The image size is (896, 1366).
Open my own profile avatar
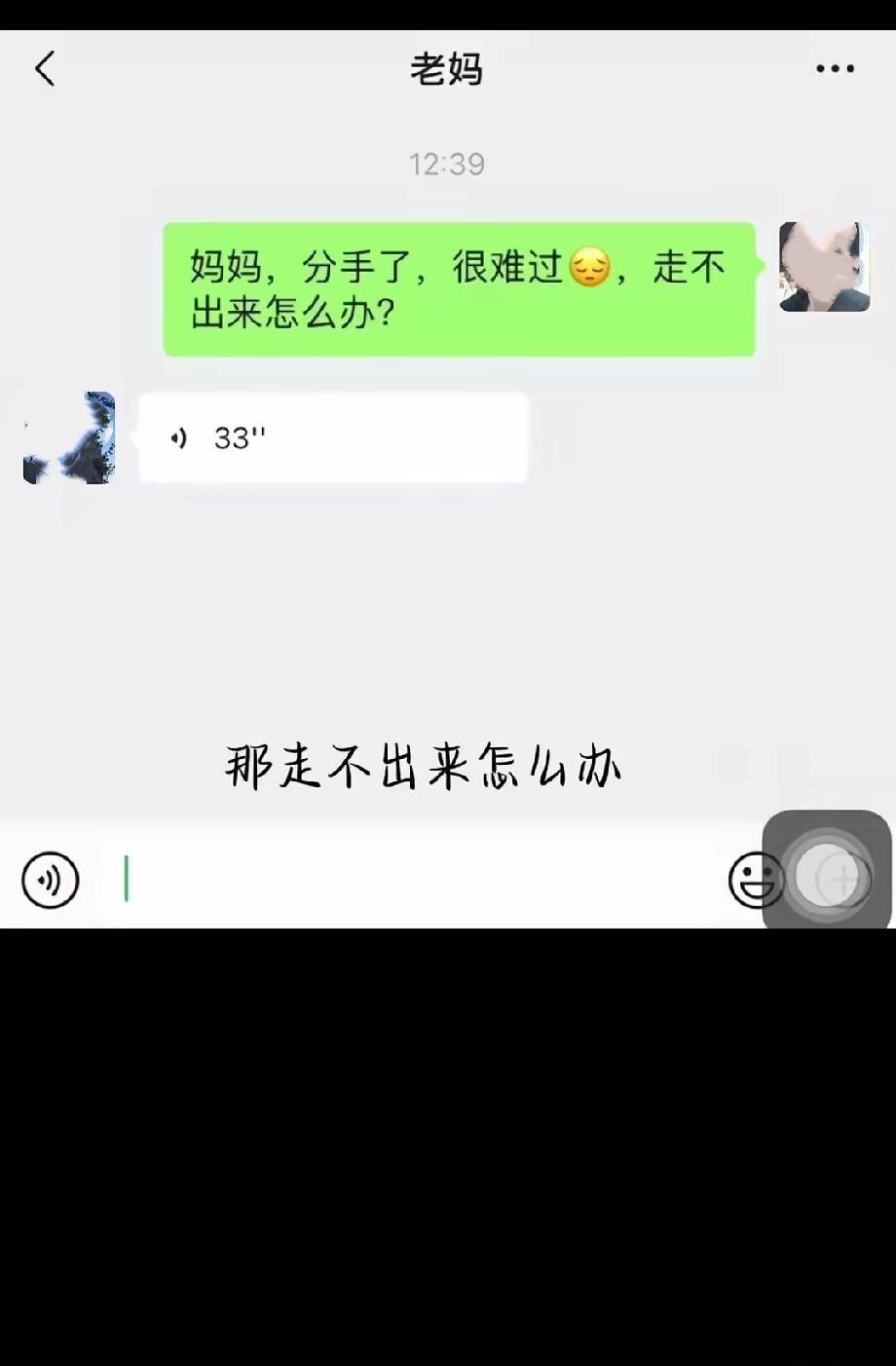pyautogui.click(x=824, y=267)
